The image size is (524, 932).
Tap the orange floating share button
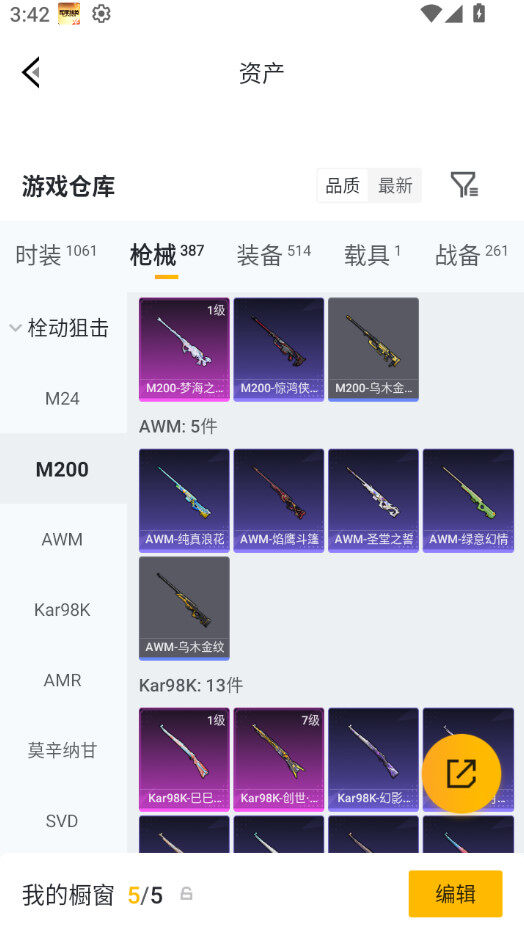[462, 774]
